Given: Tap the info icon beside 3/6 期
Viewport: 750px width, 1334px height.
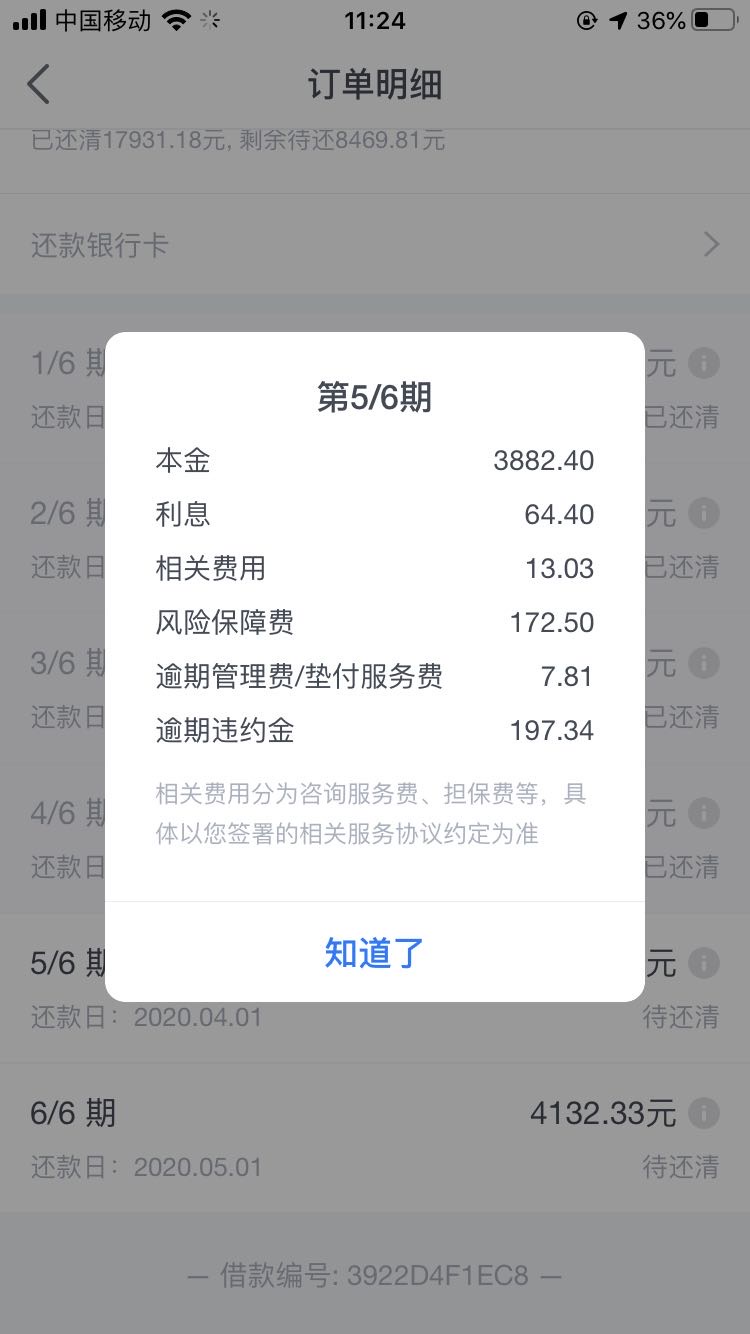Looking at the screenshot, I should tap(703, 663).
